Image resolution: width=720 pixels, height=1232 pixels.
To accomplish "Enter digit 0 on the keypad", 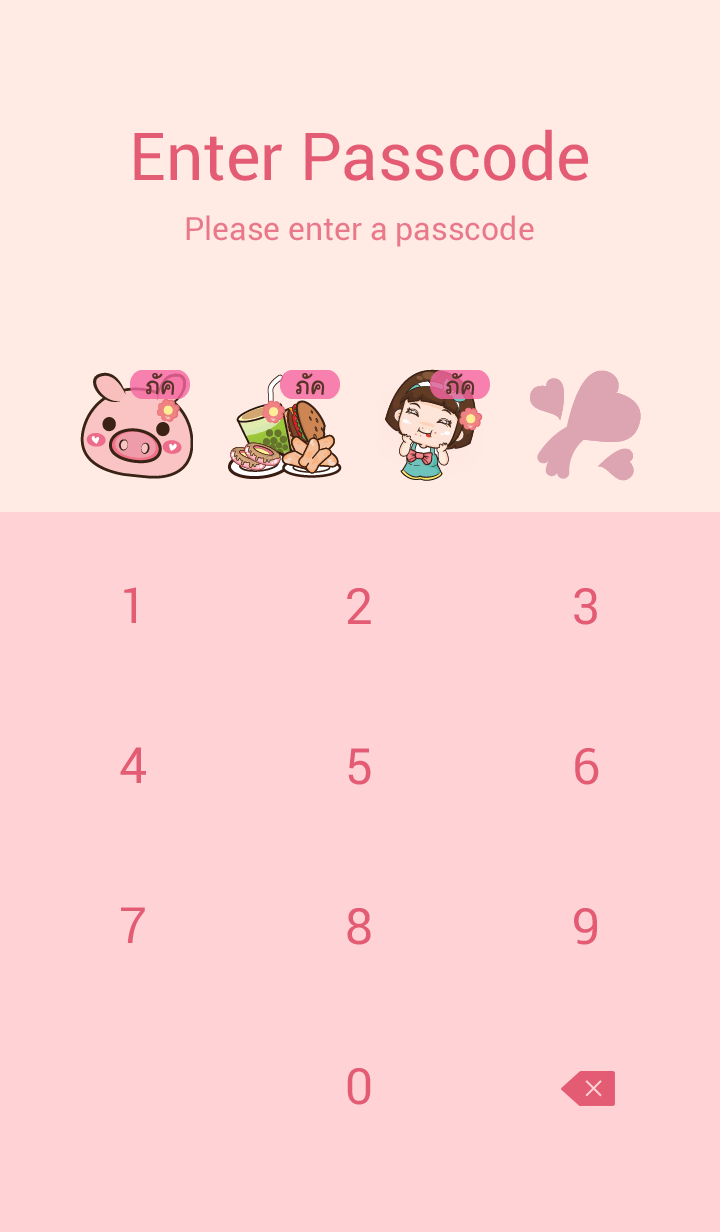I will [359, 1087].
